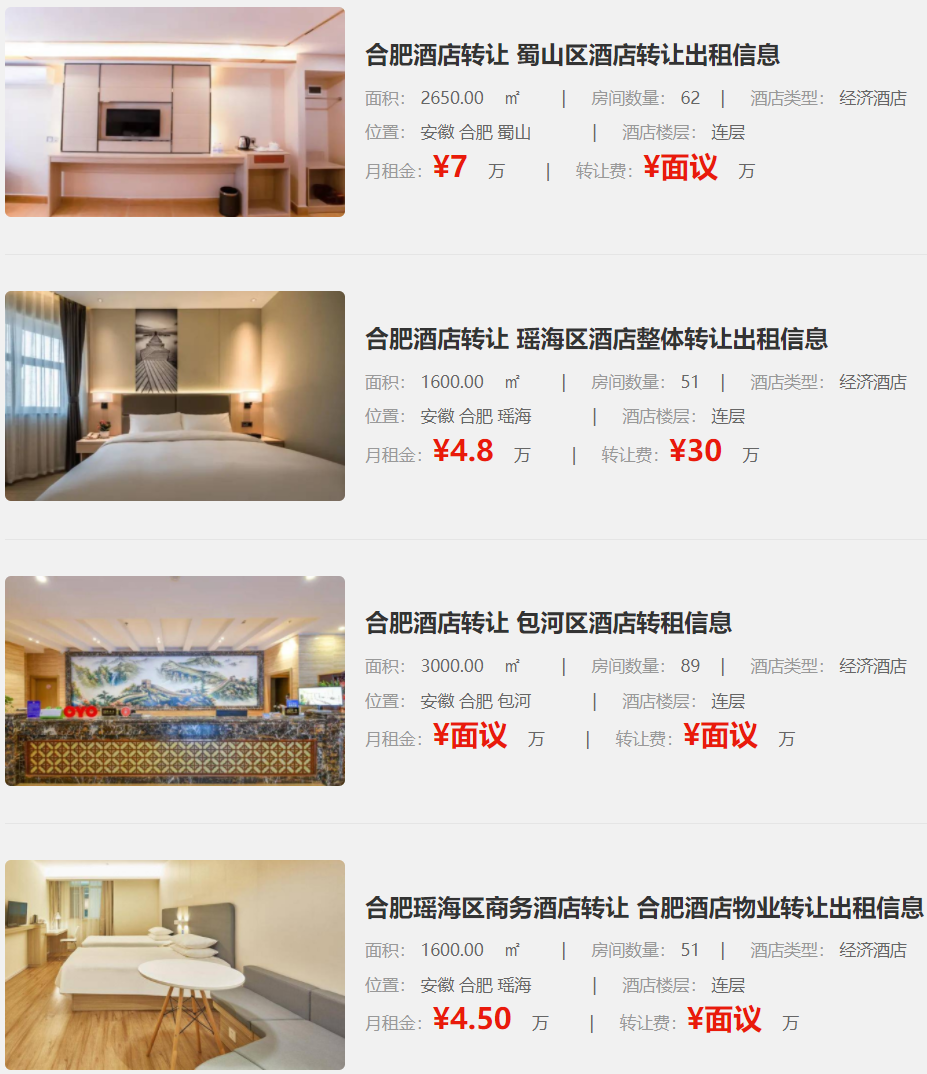The image size is (927, 1074).
Task: Open the 合肥瑶海区商务酒店转让 listing title
Action: pyautogui.click(x=644, y=908)
